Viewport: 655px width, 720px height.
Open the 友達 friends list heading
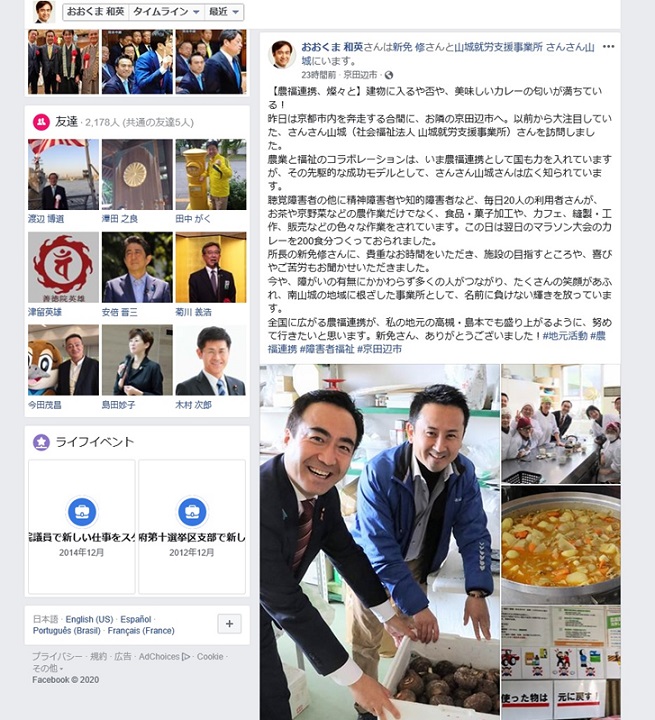[x=66, y=121]
